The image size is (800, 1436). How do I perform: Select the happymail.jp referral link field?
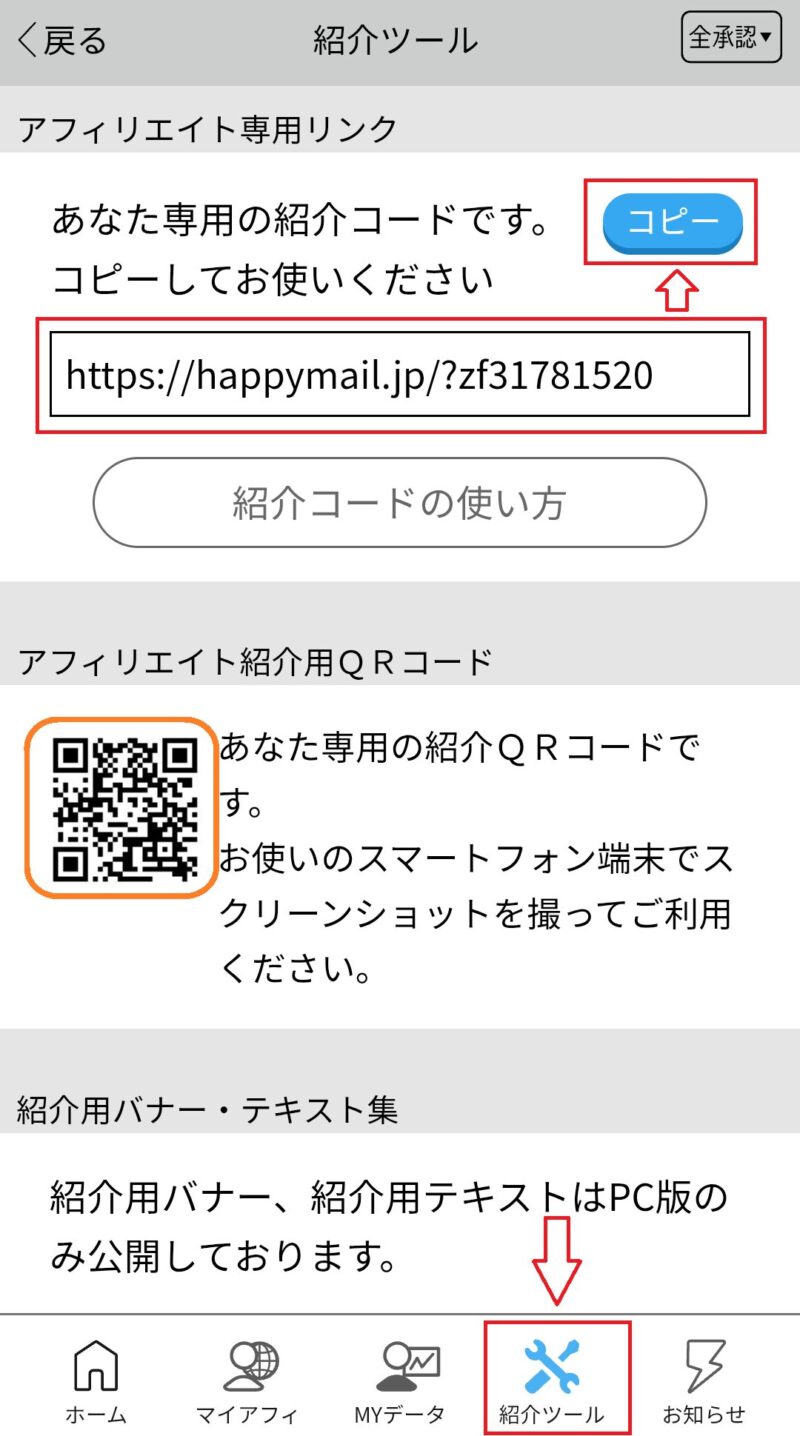pyautogui.click(x=400, y=375)
